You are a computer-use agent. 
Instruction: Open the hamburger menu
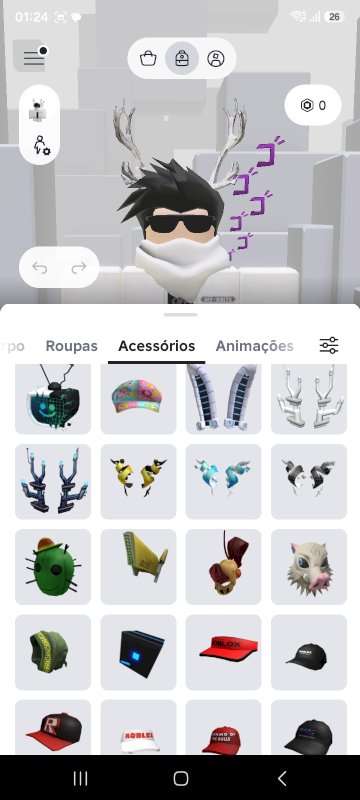34,58
